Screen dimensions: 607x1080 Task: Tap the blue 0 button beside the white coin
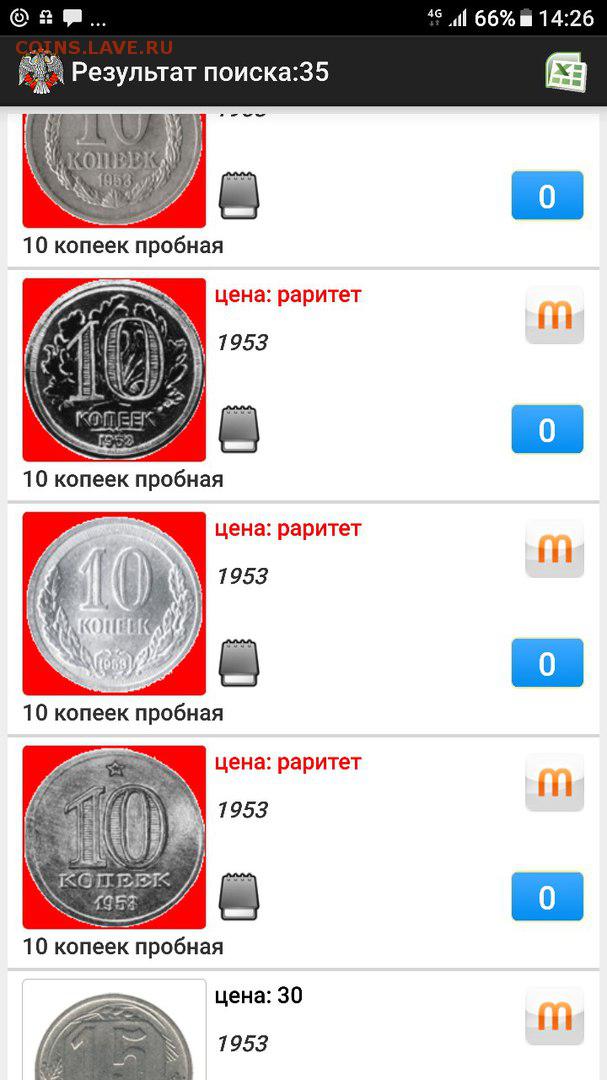point(547,663)
